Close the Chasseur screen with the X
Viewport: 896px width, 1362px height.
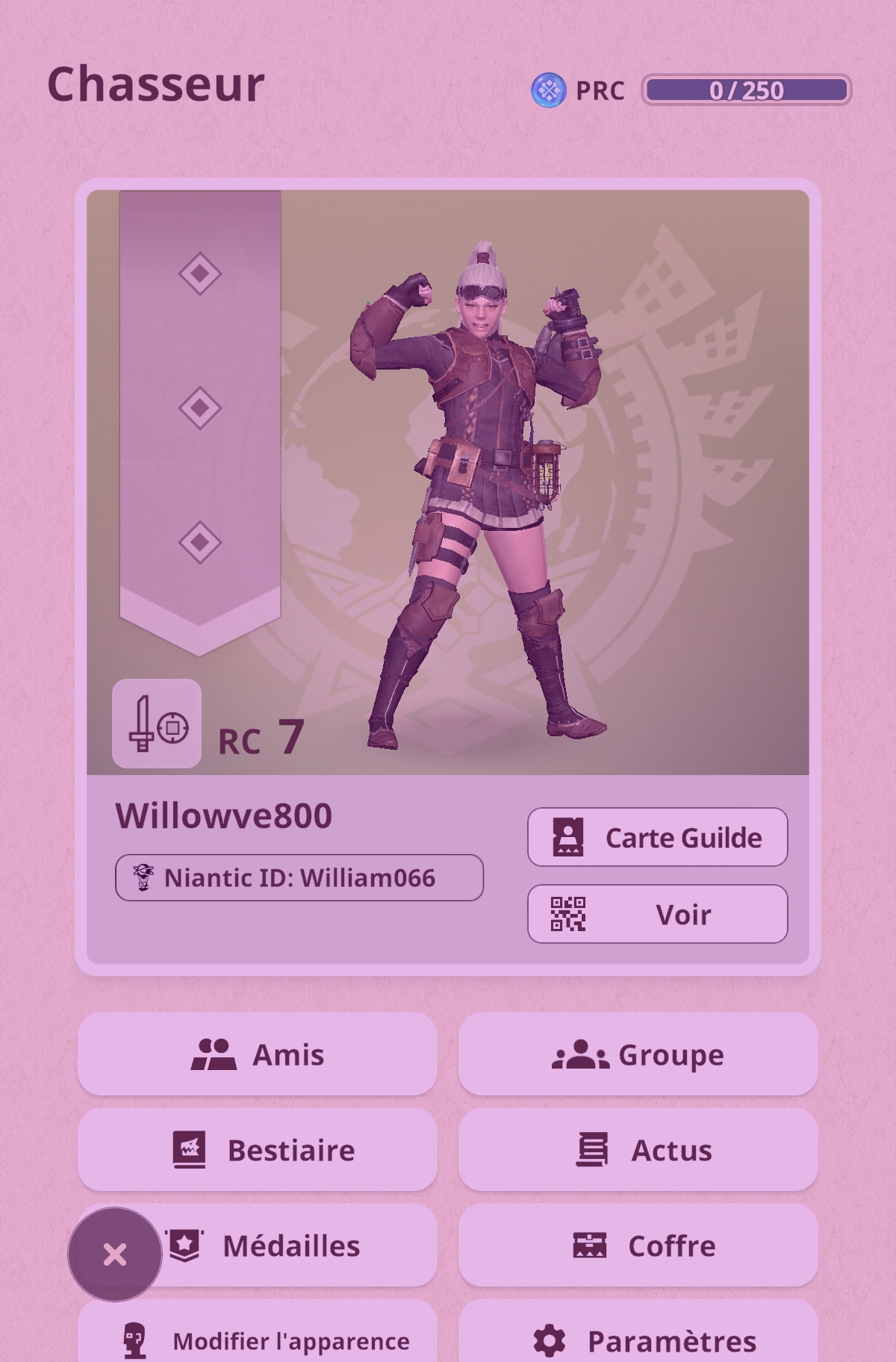click(x=115, y=1254)
